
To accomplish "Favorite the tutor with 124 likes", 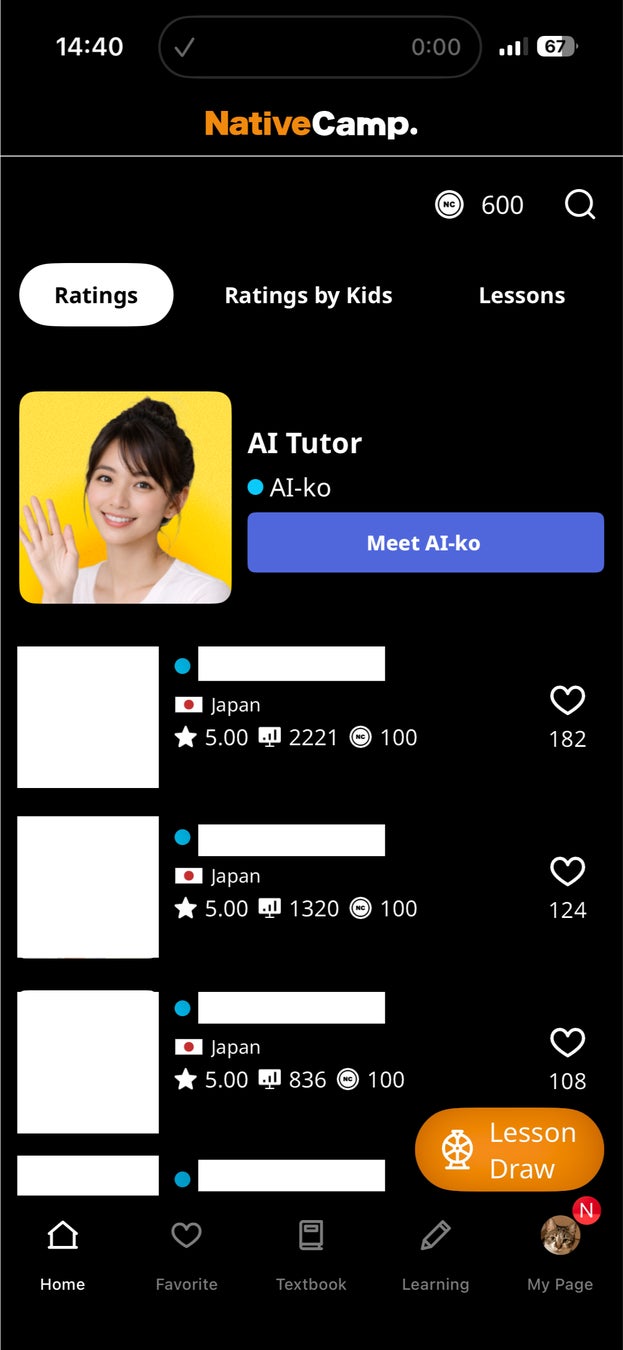I will (x=567, y=872).
